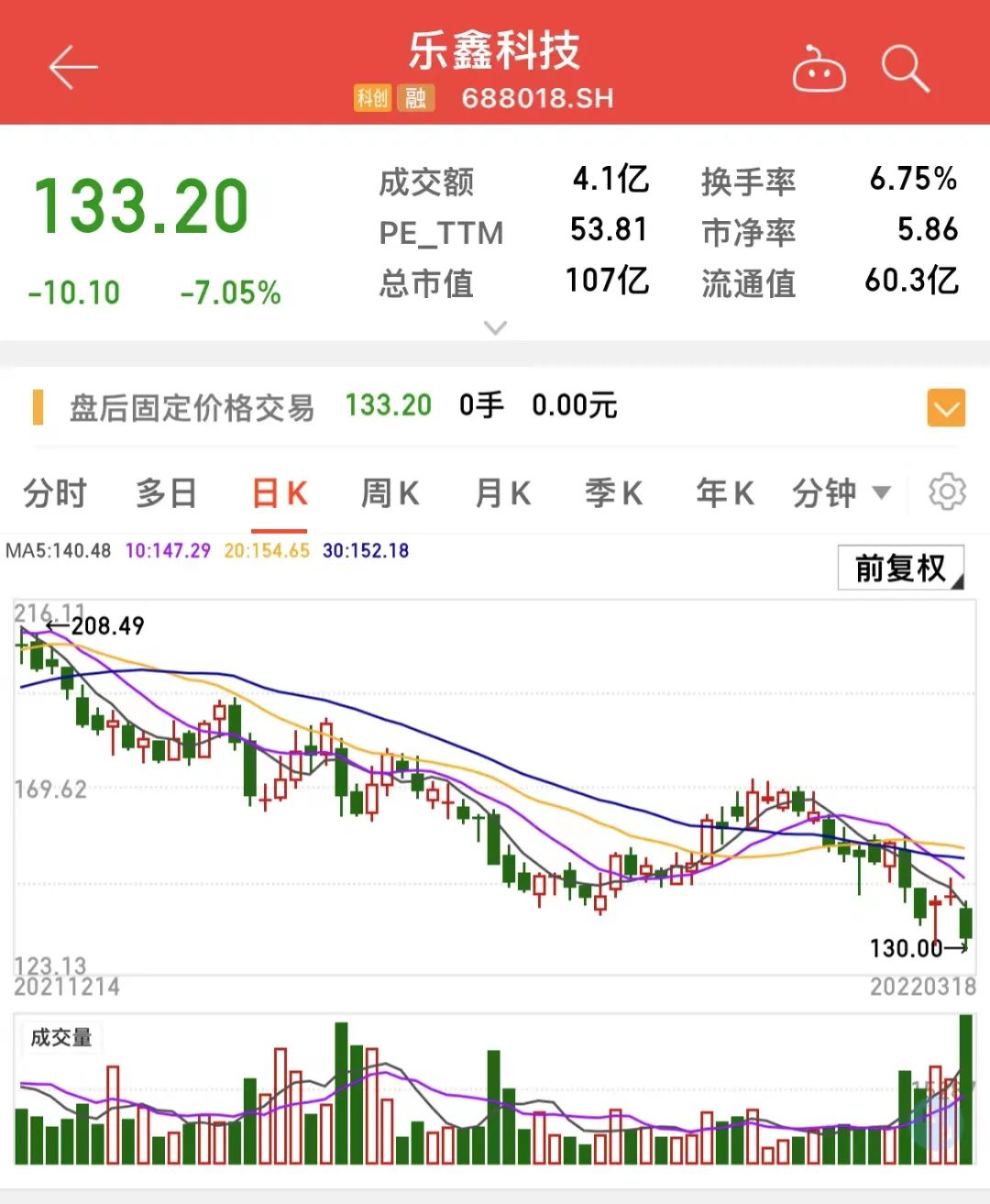Select the 日K chart tab
The height and width of the screenshot is (1204, 990).
[280, 493]
